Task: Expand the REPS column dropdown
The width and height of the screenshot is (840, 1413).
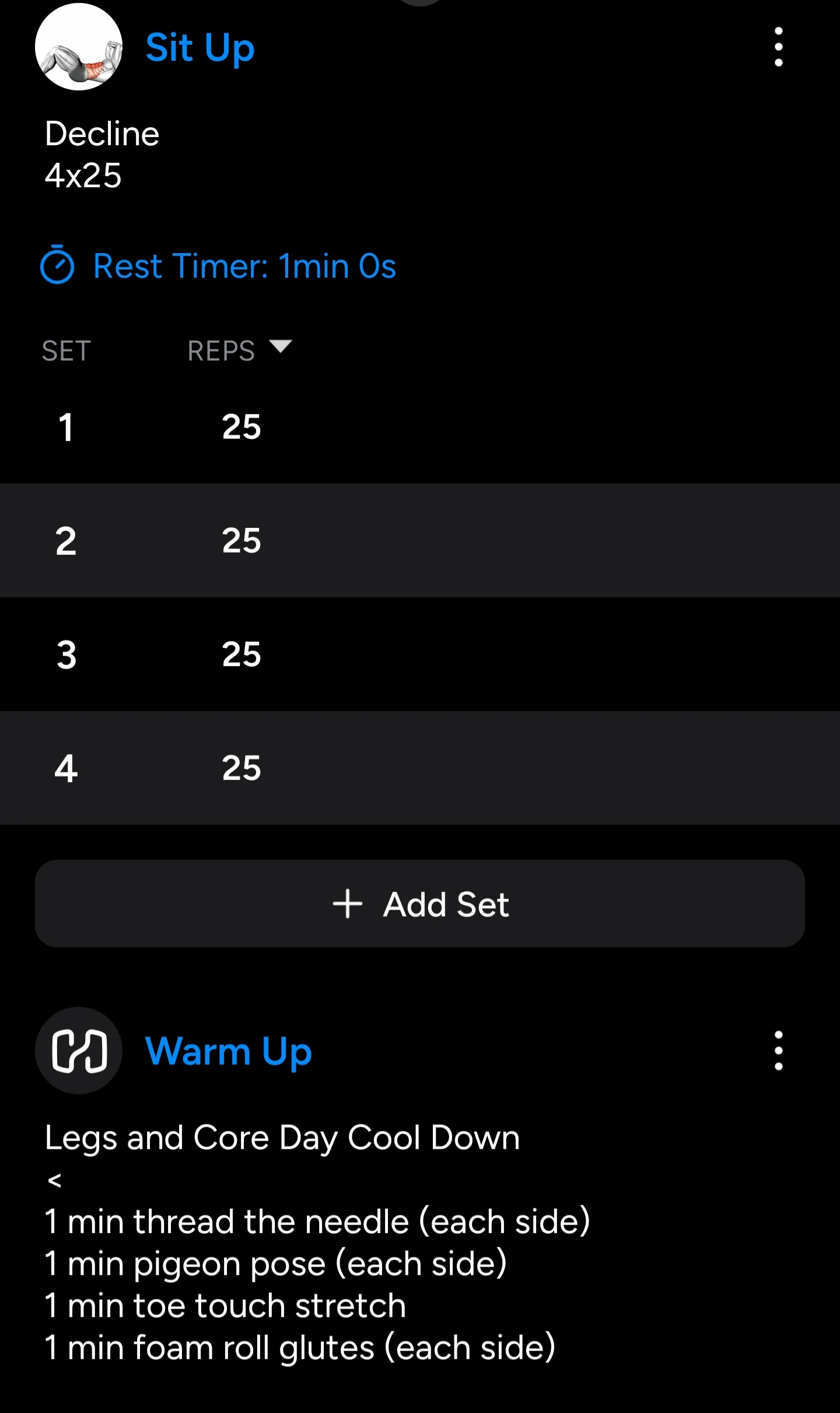Action: coord(240,350)
